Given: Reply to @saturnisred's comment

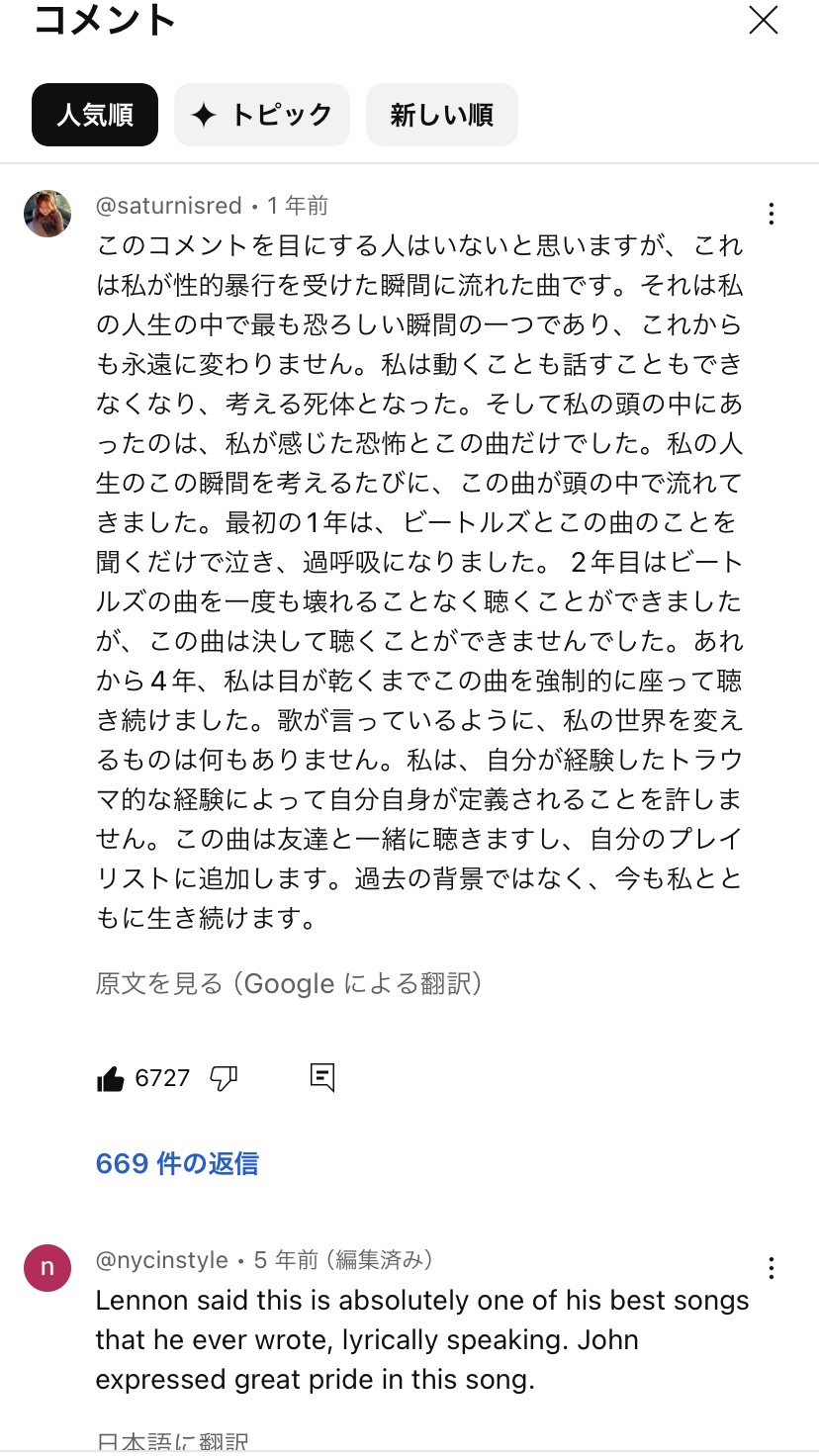Looking at the screenshot, I should pyautogui.click(x=322, y=1077).
